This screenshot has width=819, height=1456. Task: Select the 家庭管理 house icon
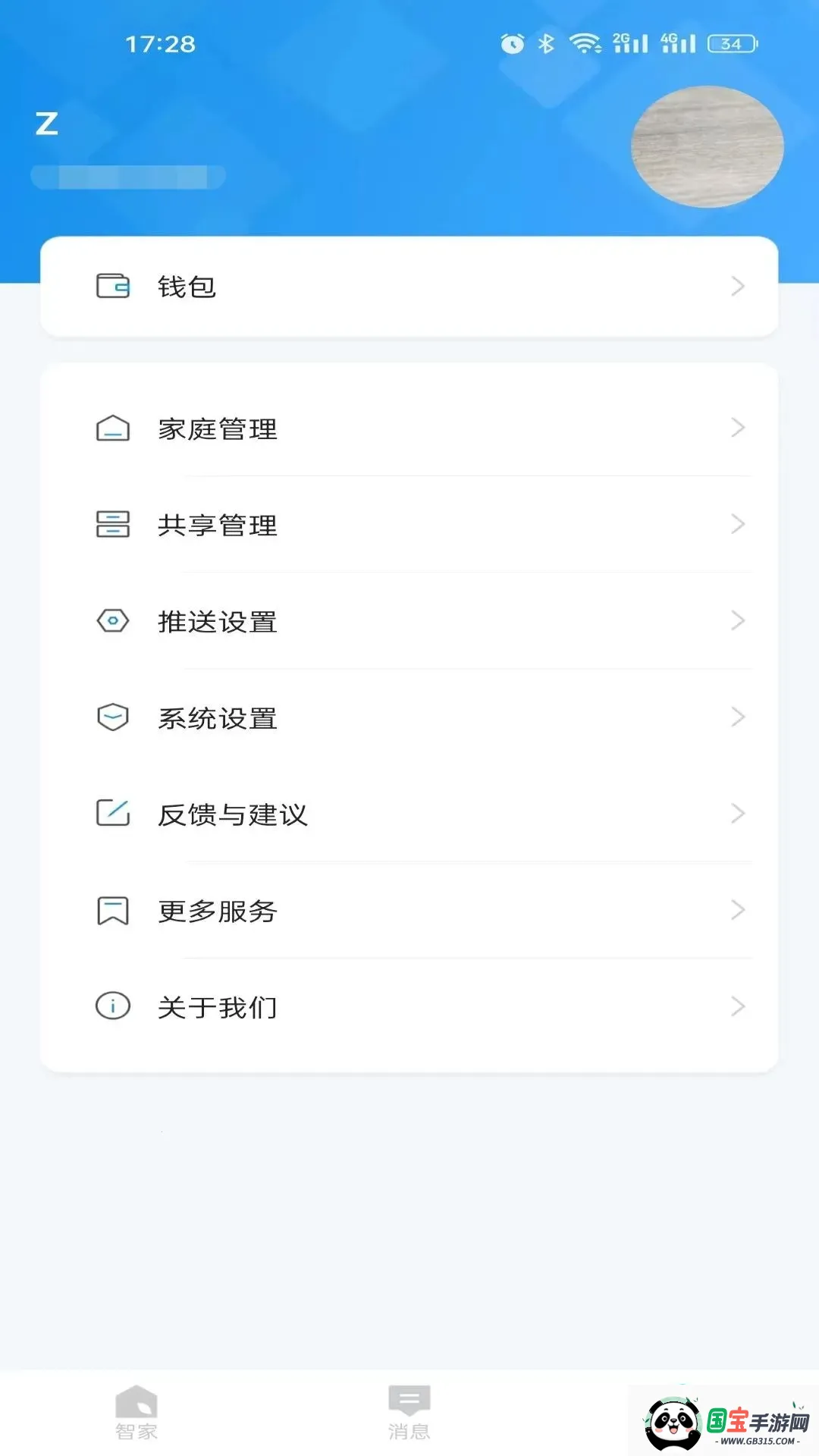(112, 428)
